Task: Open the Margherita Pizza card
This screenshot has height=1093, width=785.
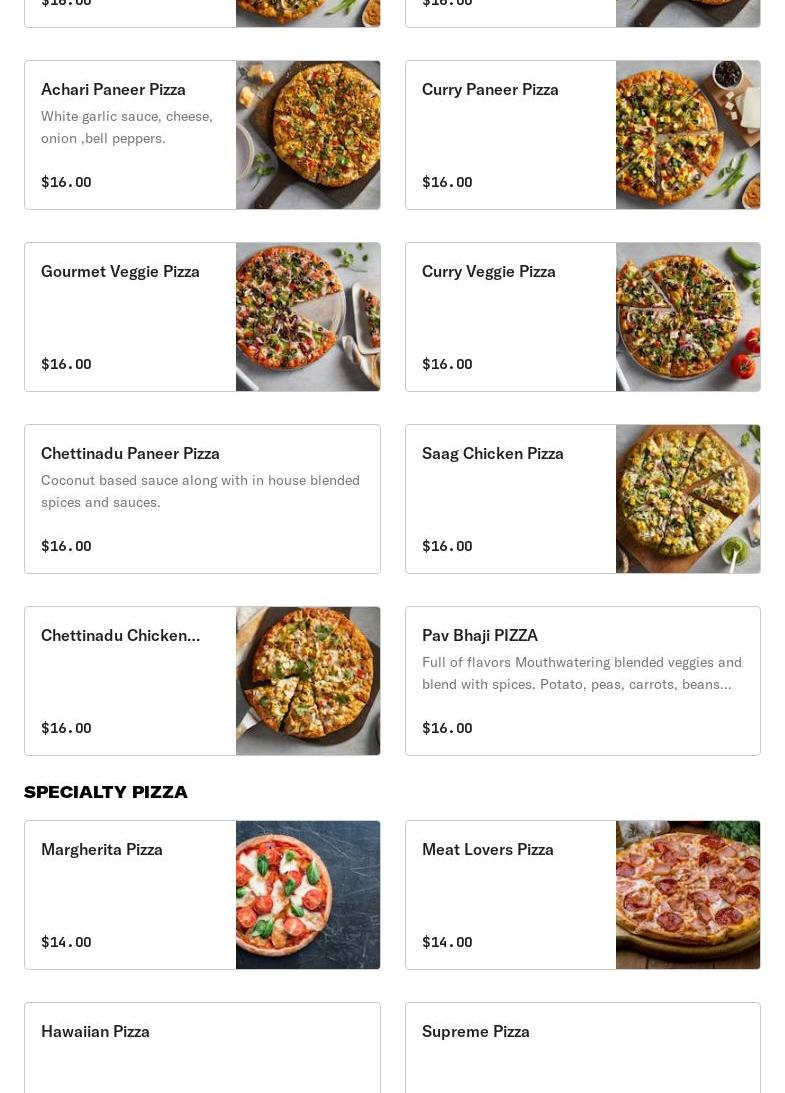Action: [202, 895]
